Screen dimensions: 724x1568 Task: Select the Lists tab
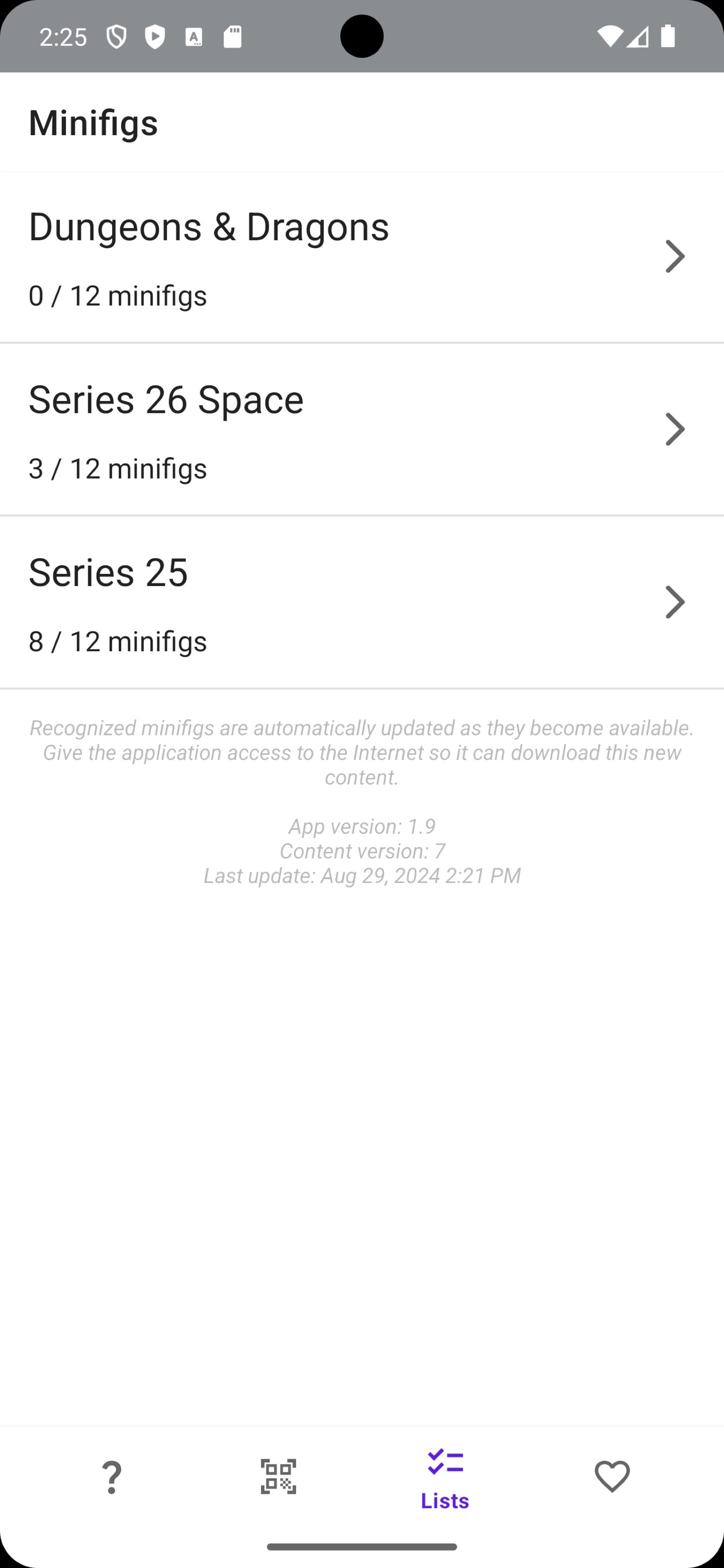pos(445,1479)
